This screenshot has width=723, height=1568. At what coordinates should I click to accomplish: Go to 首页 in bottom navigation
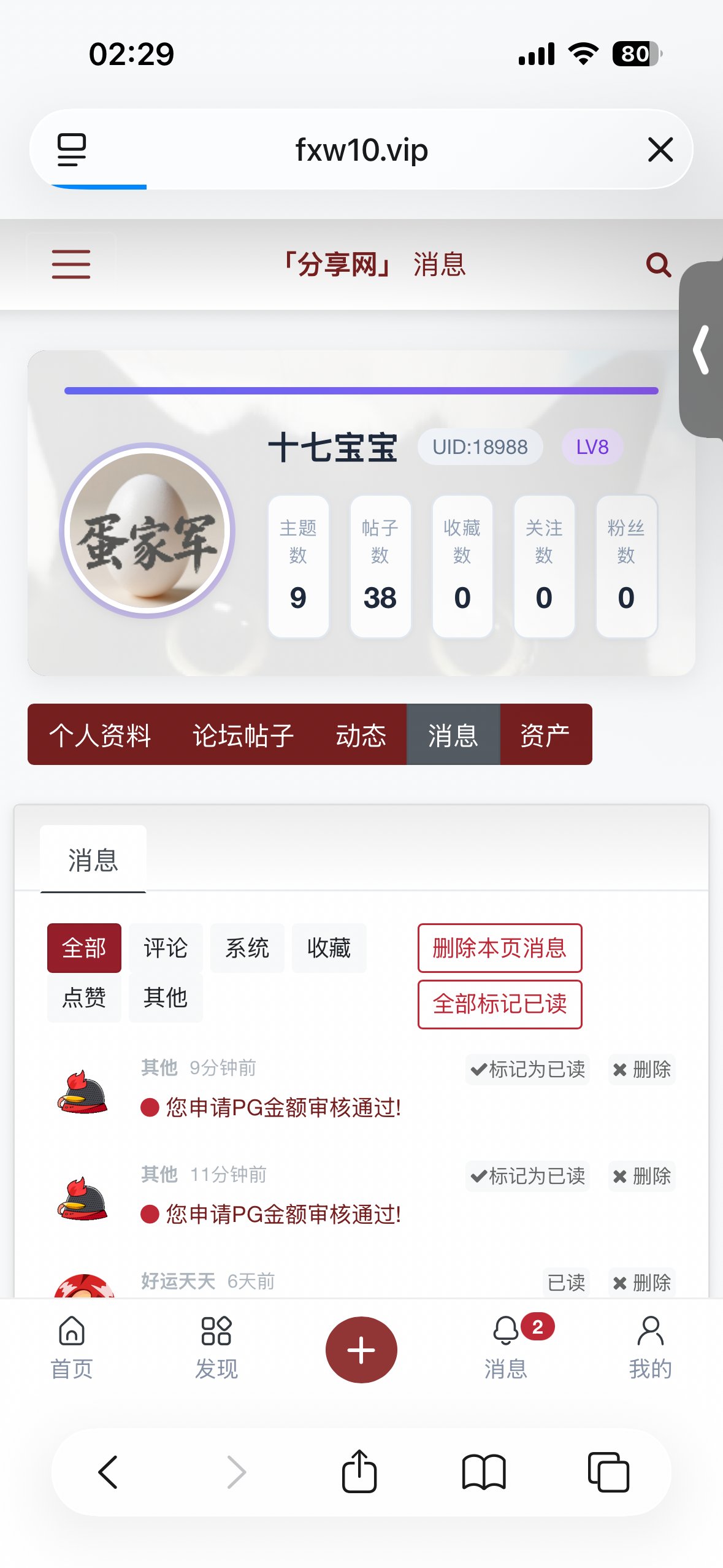pos(72,1347)
